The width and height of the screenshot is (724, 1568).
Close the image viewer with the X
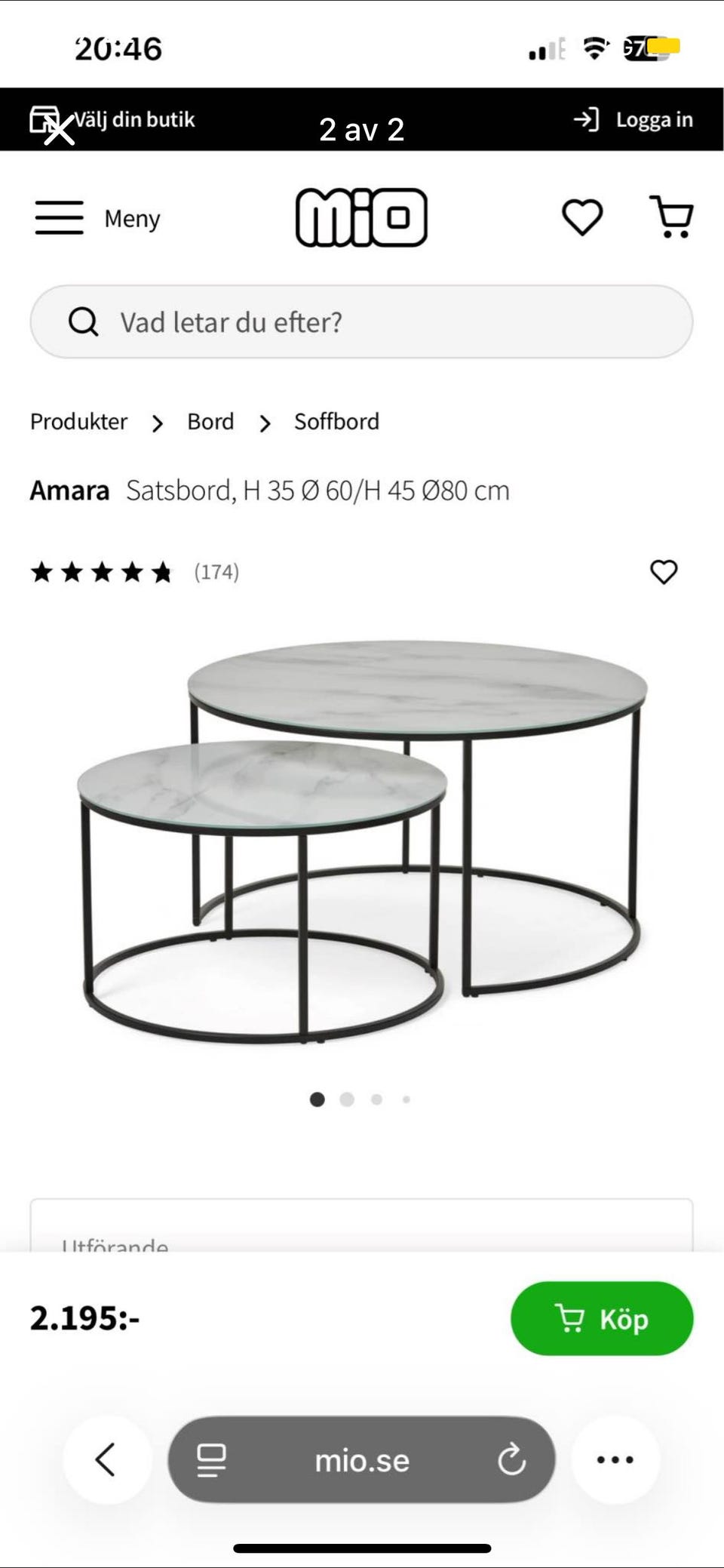point(59,131)
